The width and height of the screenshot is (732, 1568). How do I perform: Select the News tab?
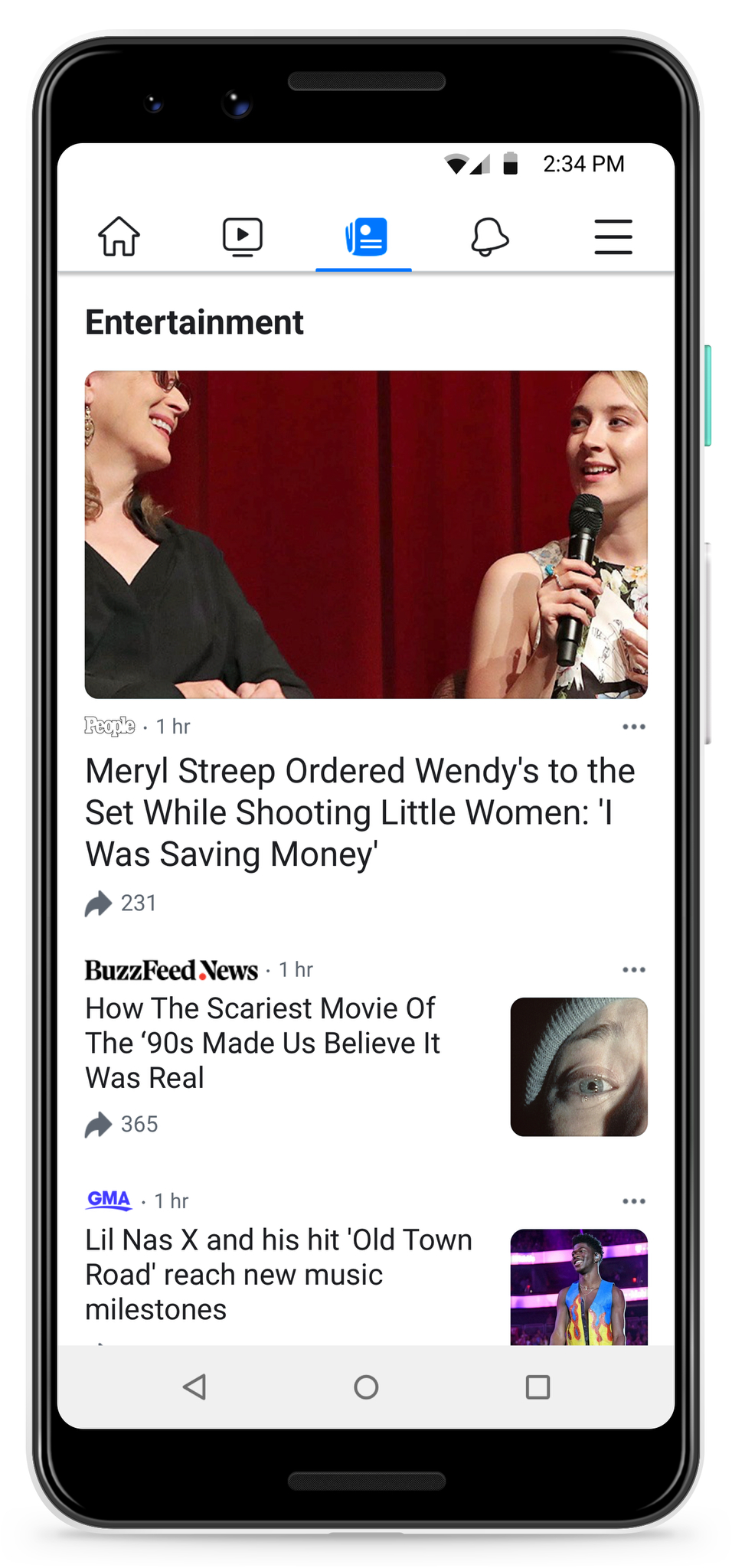366,237
